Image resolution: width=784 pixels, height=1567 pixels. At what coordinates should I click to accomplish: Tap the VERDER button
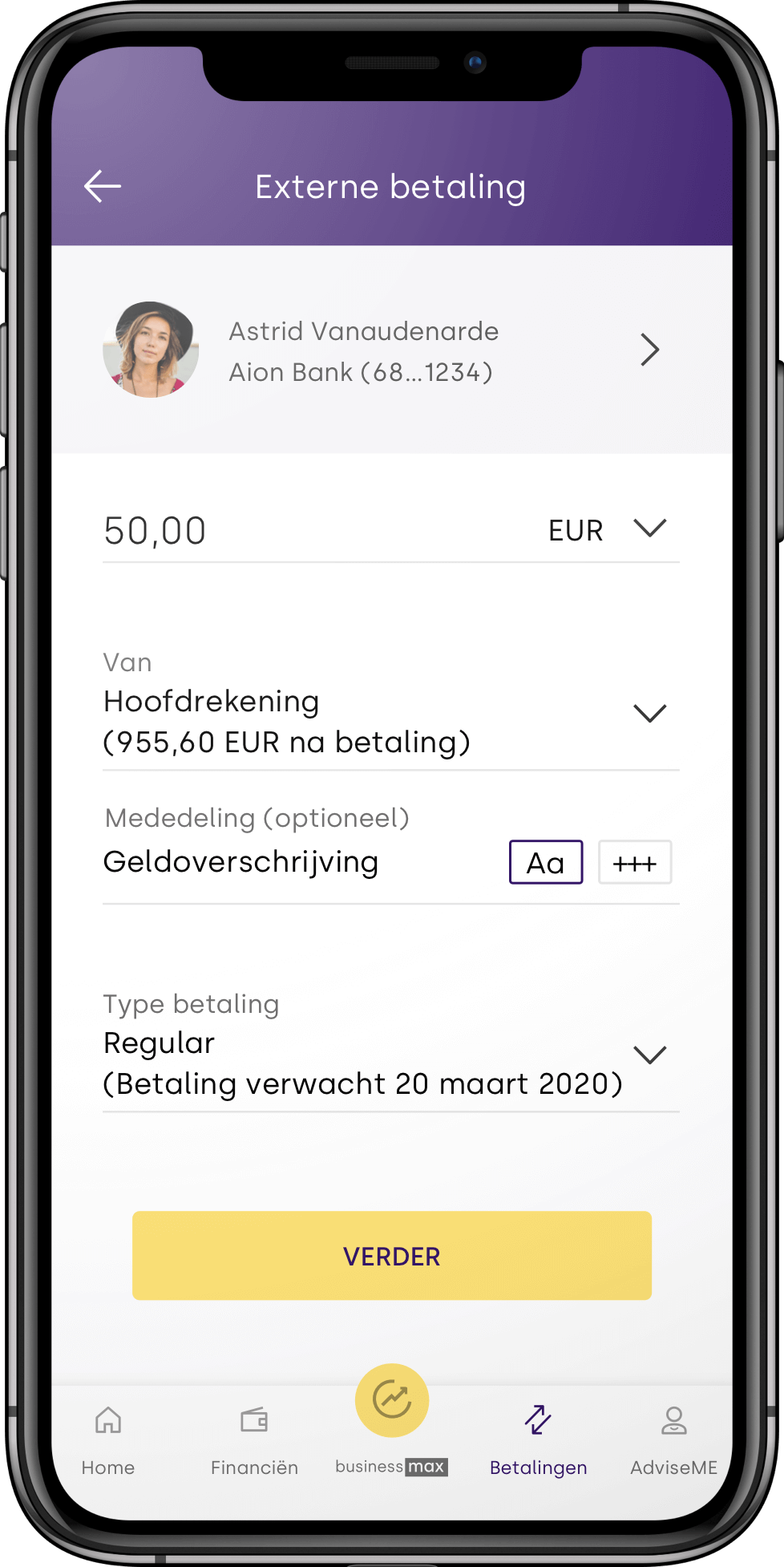point(391,1256)
